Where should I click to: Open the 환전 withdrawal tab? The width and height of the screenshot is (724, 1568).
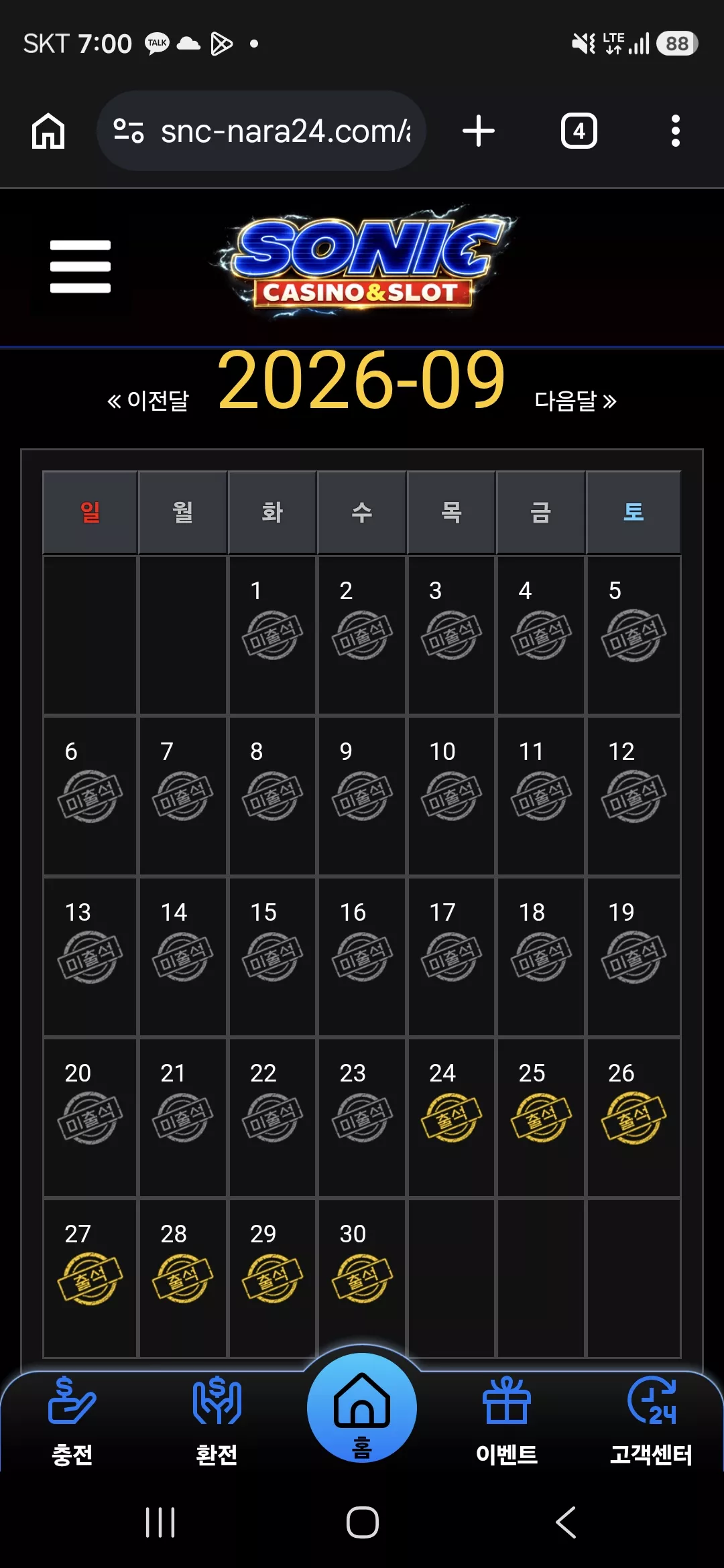click(217, 1421)
